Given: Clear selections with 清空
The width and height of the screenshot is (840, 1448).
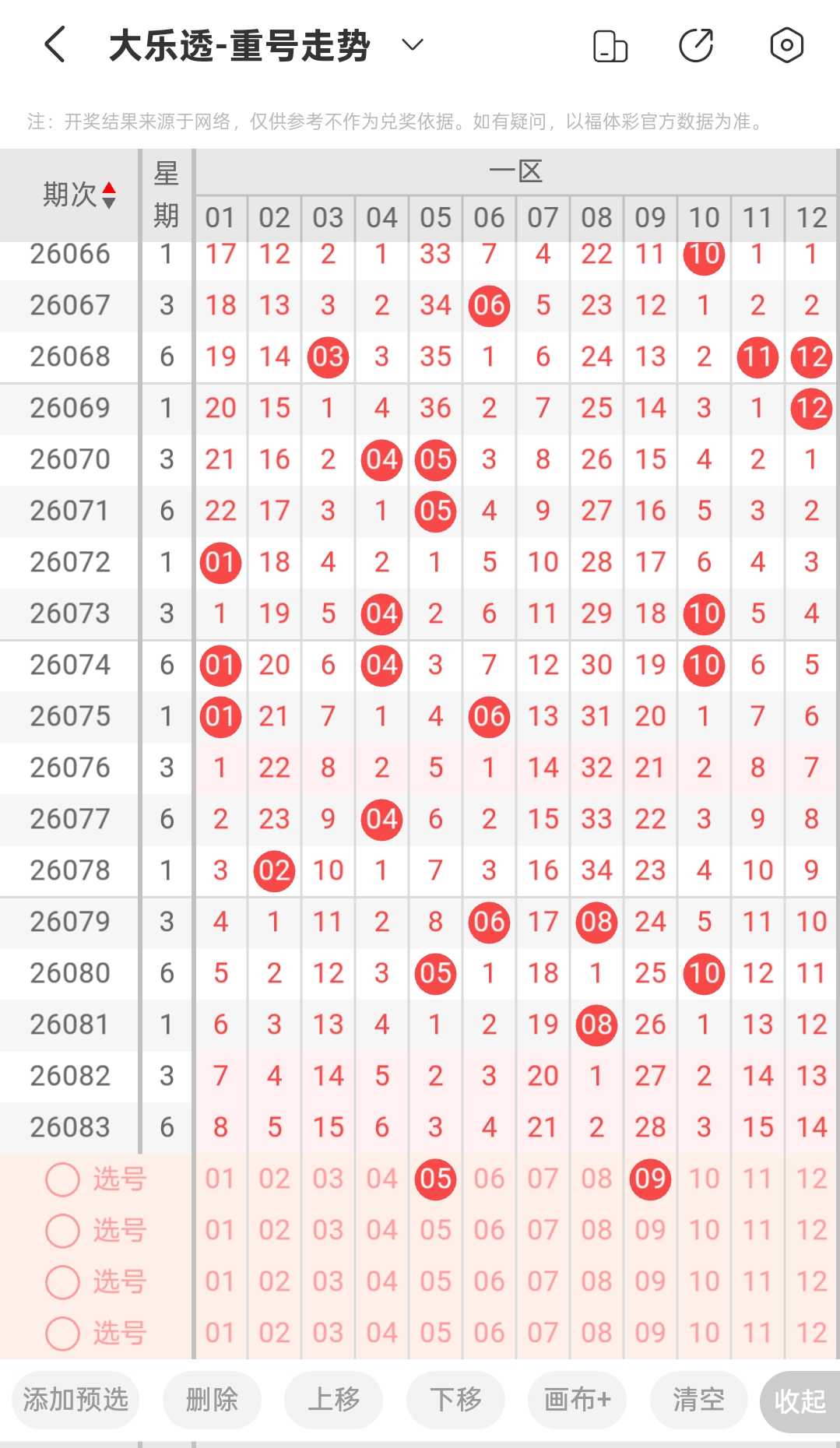Looking at the screenshot, I should pos(698,1400).
